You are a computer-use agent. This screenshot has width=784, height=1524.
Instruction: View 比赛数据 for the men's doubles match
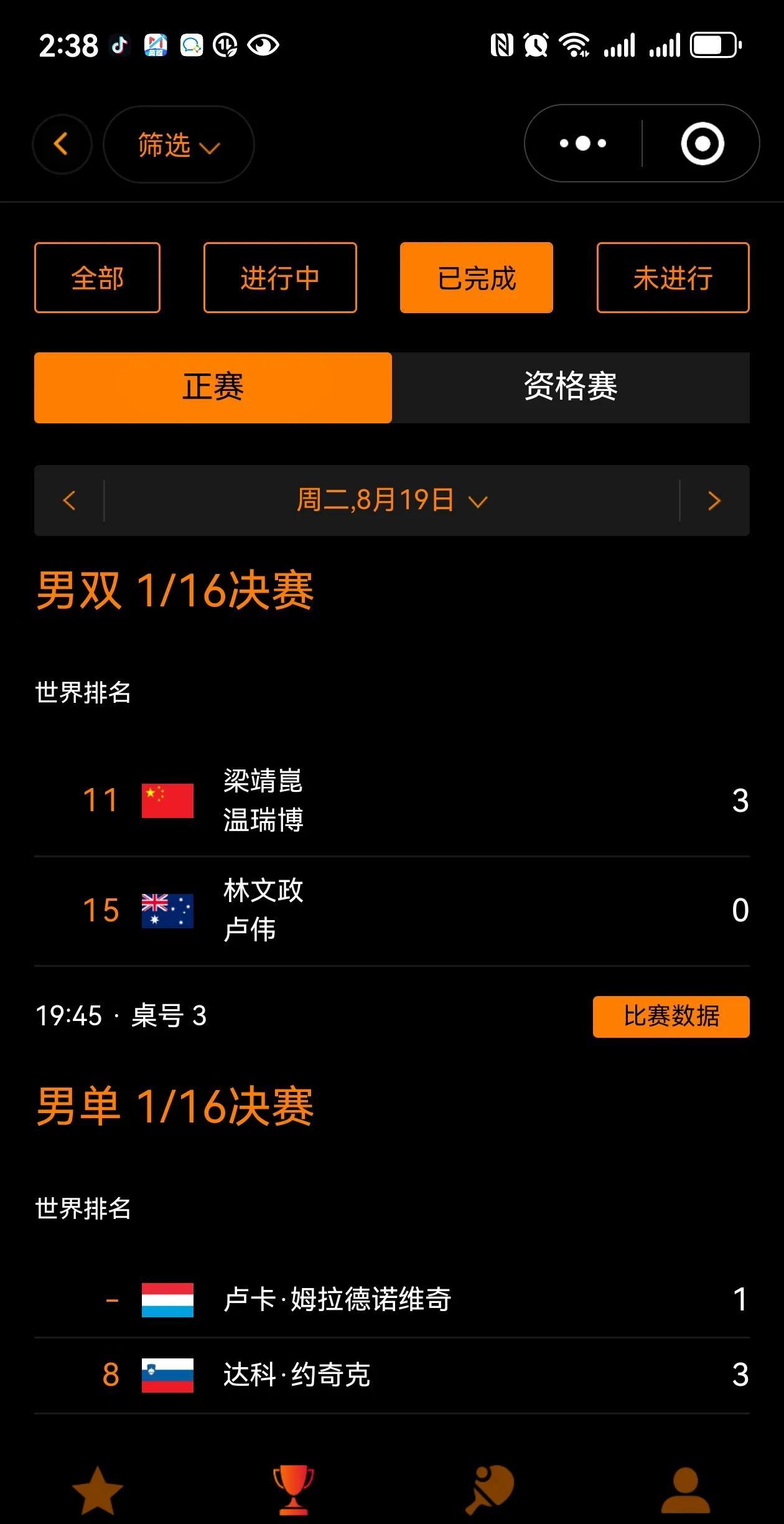coord(671,1017)
